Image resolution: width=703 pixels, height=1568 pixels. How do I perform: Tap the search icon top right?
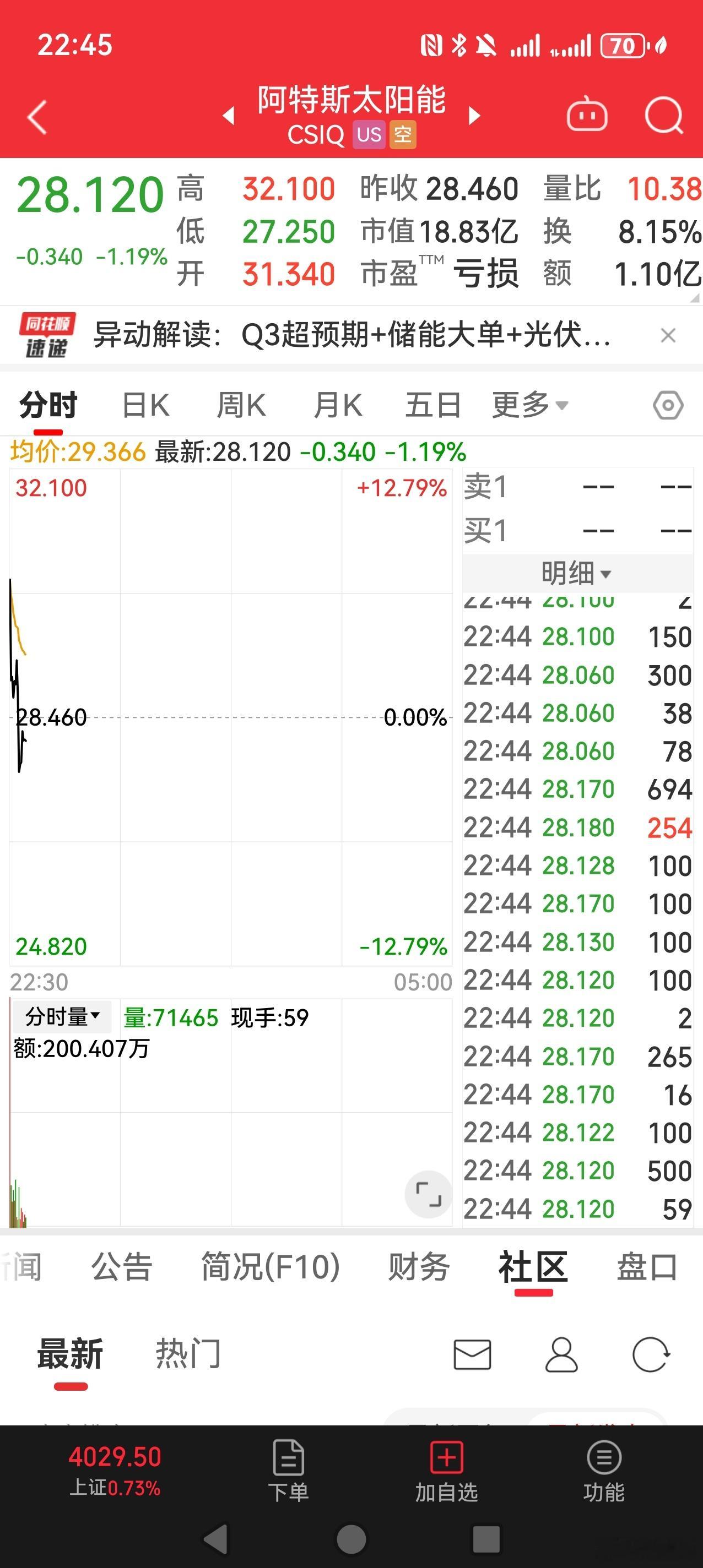coord(664,115)
